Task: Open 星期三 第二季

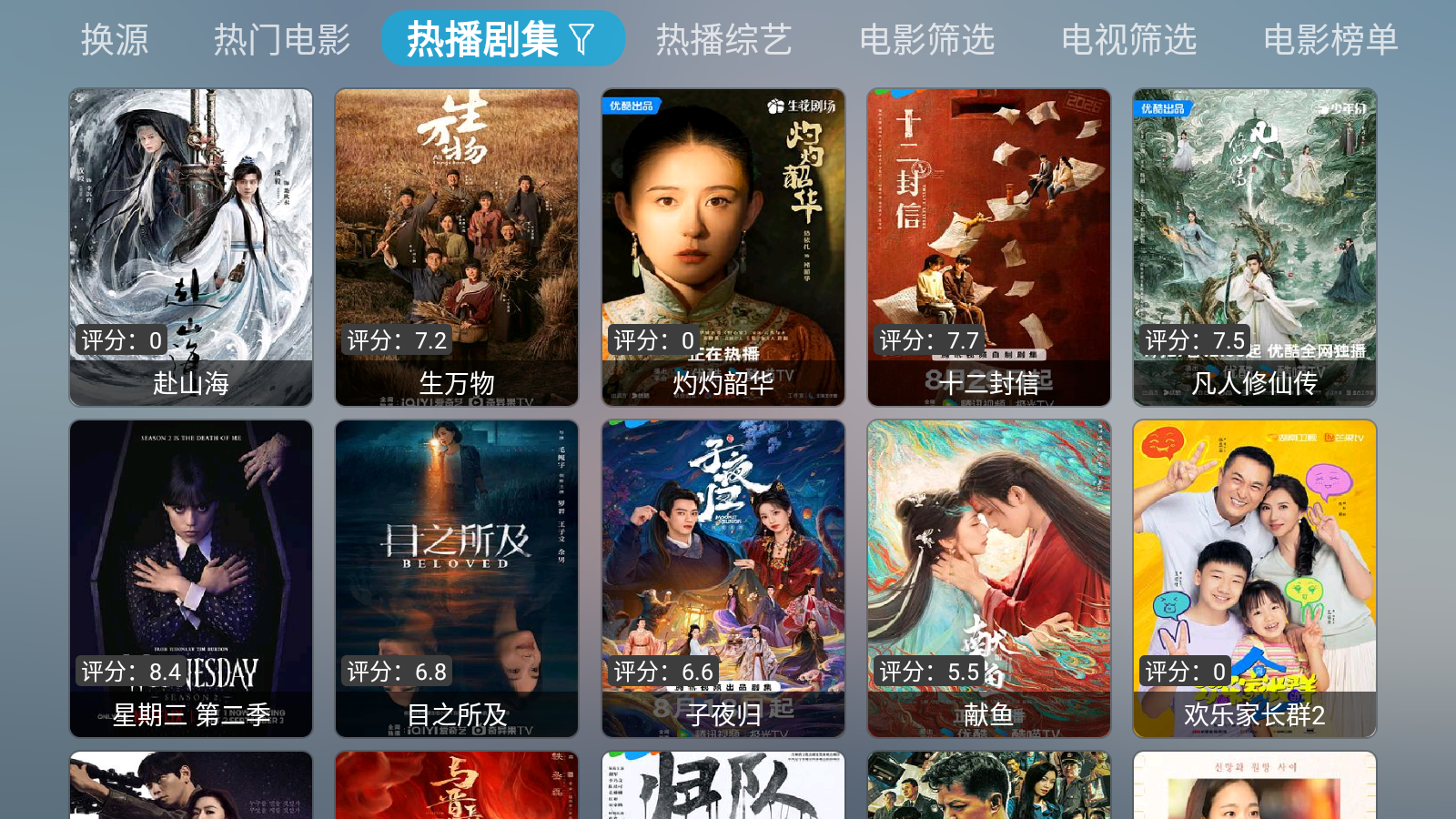Action: pyautogui.click(x=191, y=578)
